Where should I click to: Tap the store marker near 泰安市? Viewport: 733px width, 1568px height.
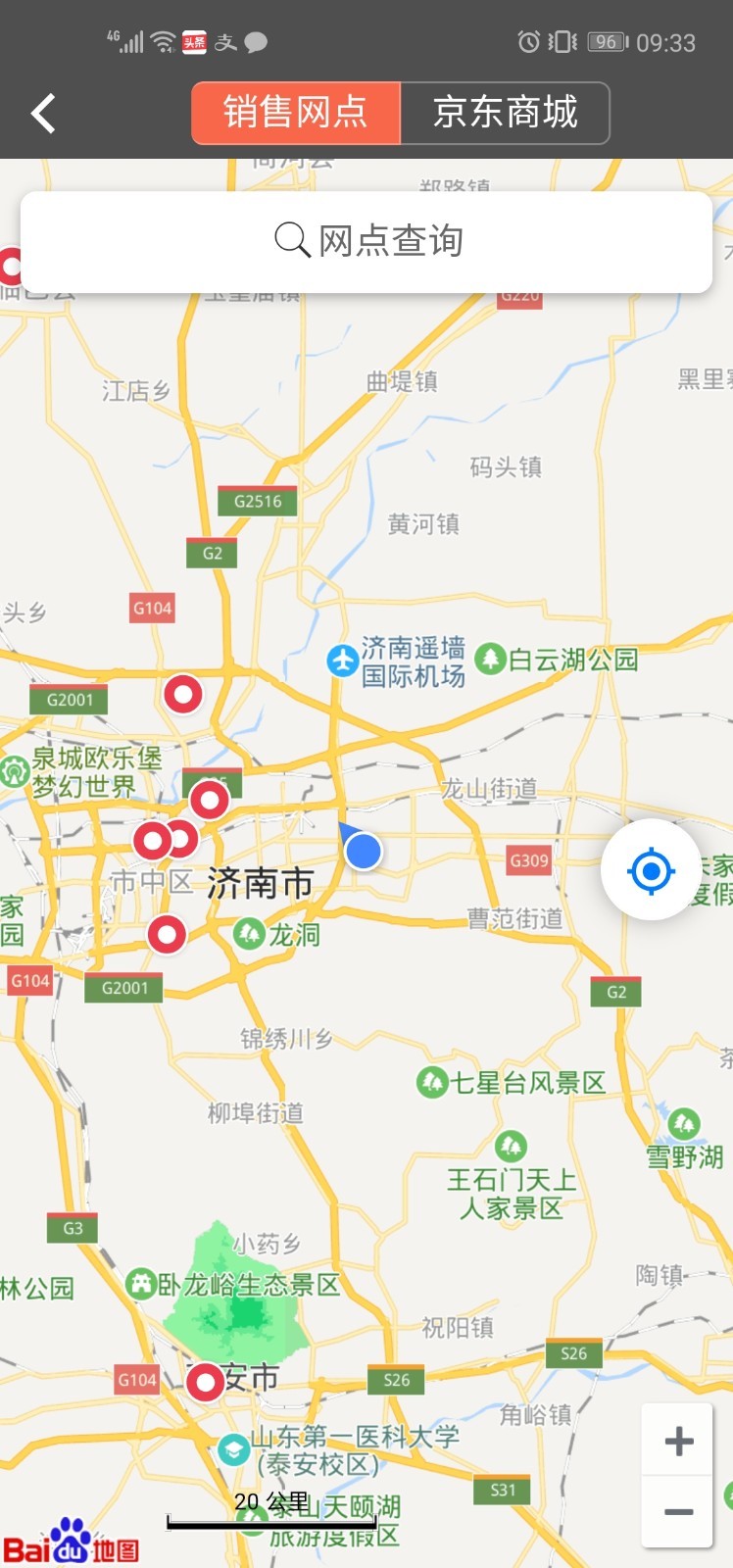(206, 1382)
